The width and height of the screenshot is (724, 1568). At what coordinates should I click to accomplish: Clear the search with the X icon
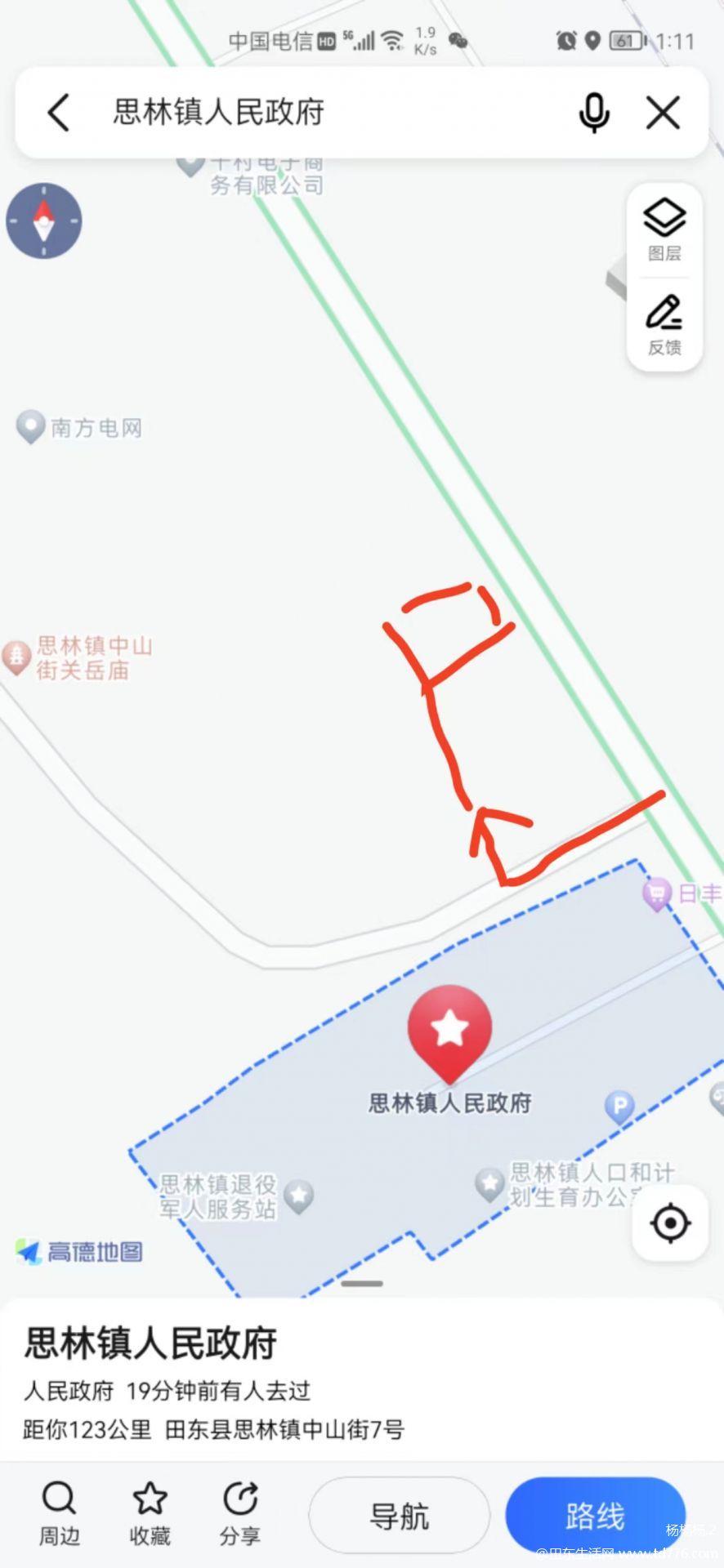[663, 112]
